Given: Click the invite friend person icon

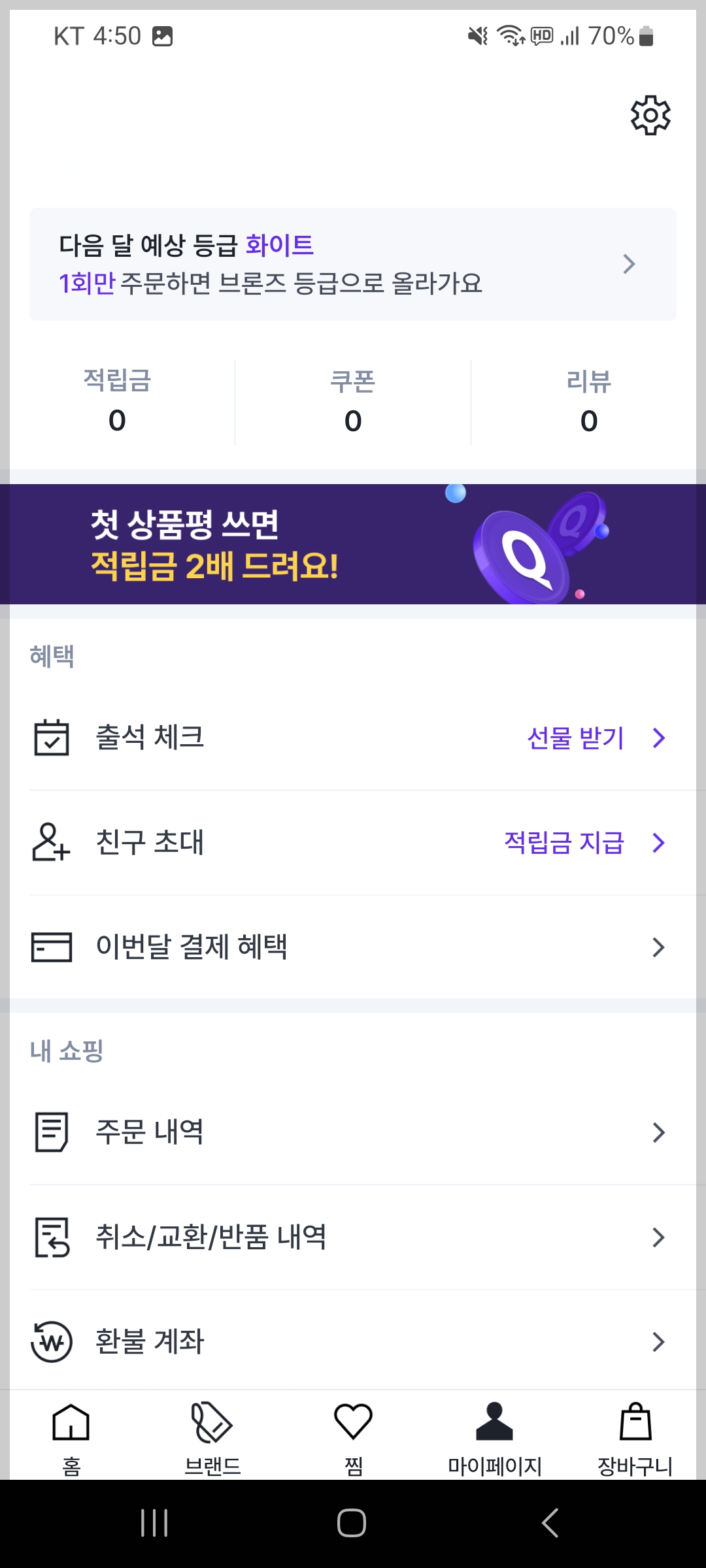Looking at the screenshot, I should (52, 843).
